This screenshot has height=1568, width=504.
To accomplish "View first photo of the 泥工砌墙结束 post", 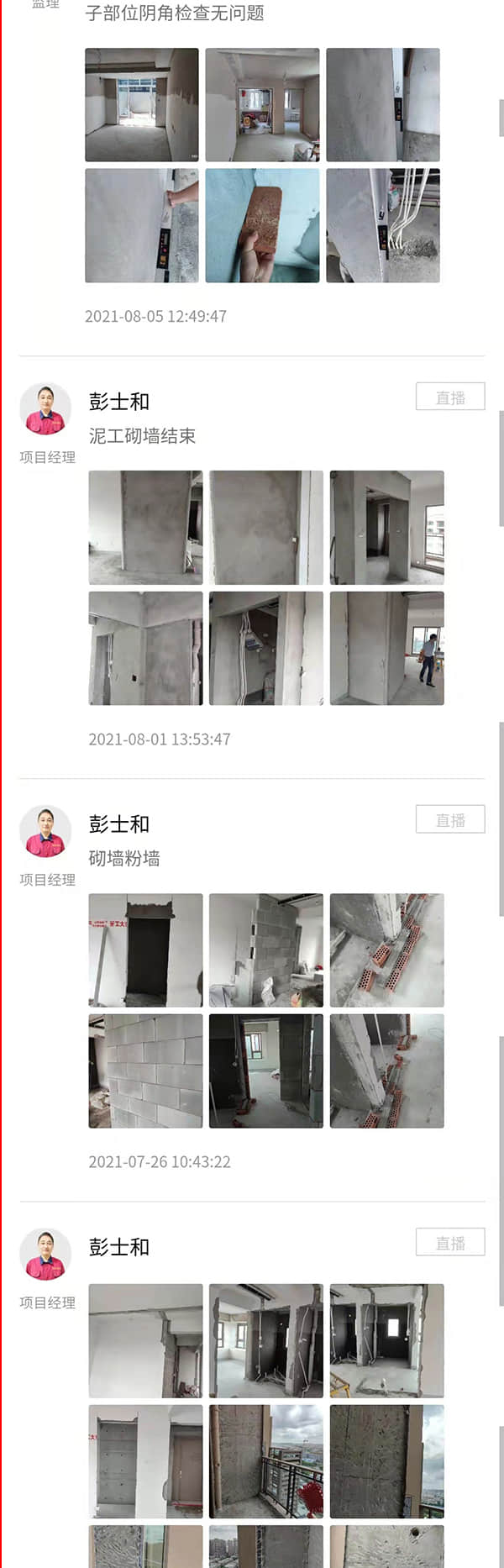I will [x=145, y=528].
